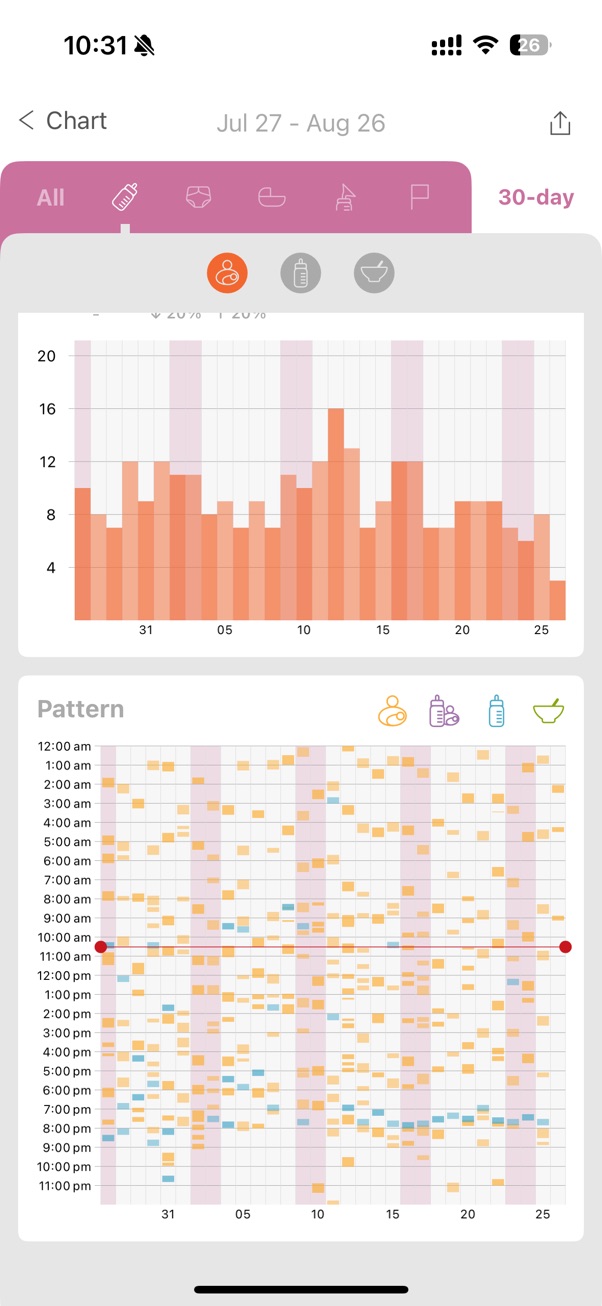Screen dimensions: 602x1306
Task: Toggle the purple bottle-and-nursing Pattern legend icon
Action: click(x=443, y=711)
